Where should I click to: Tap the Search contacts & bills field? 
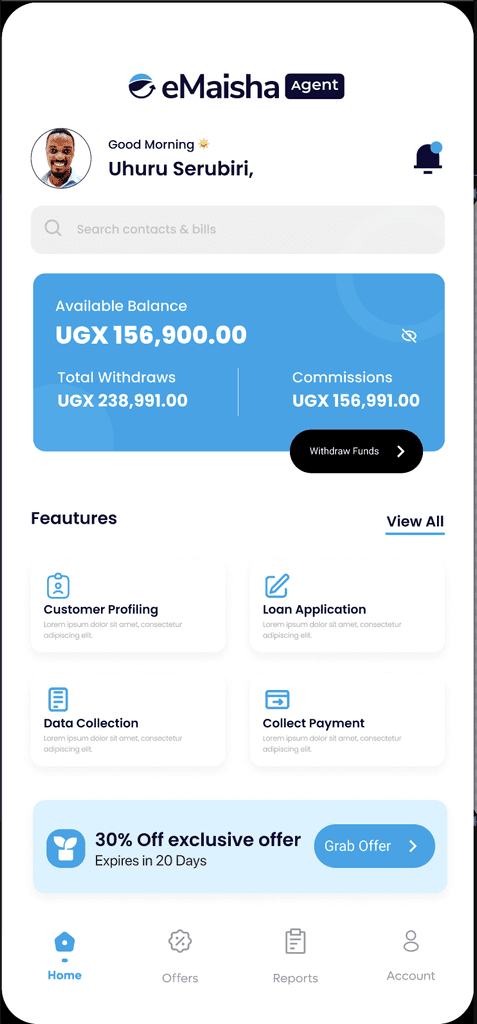(238, 229)
